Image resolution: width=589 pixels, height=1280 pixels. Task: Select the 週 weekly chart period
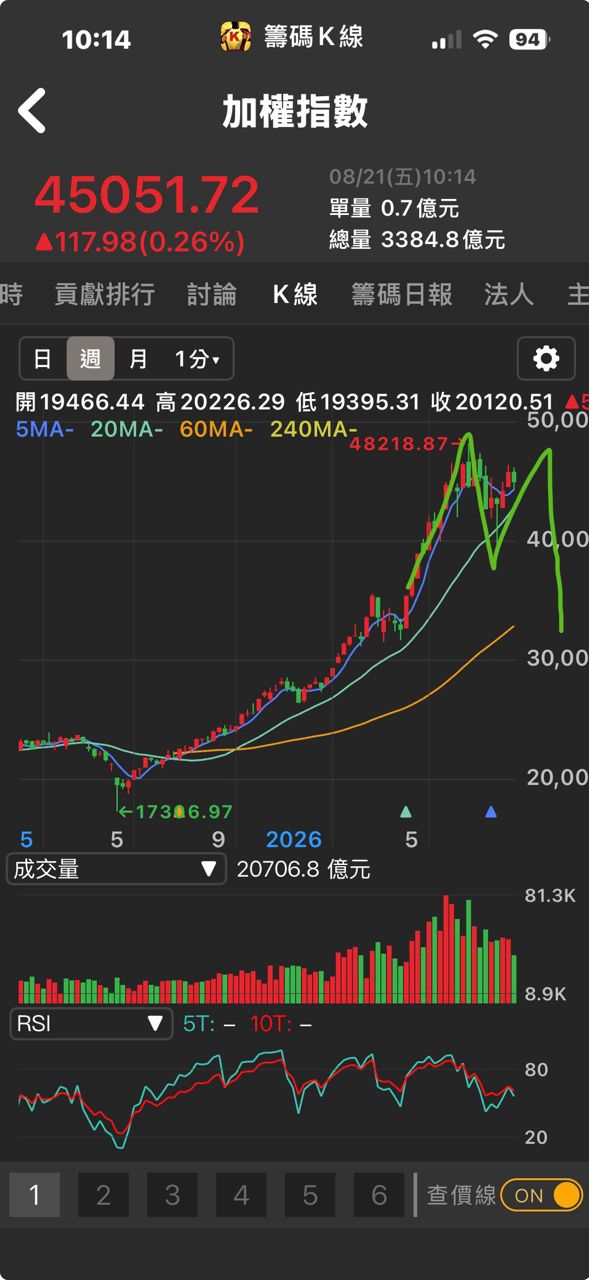91,358
